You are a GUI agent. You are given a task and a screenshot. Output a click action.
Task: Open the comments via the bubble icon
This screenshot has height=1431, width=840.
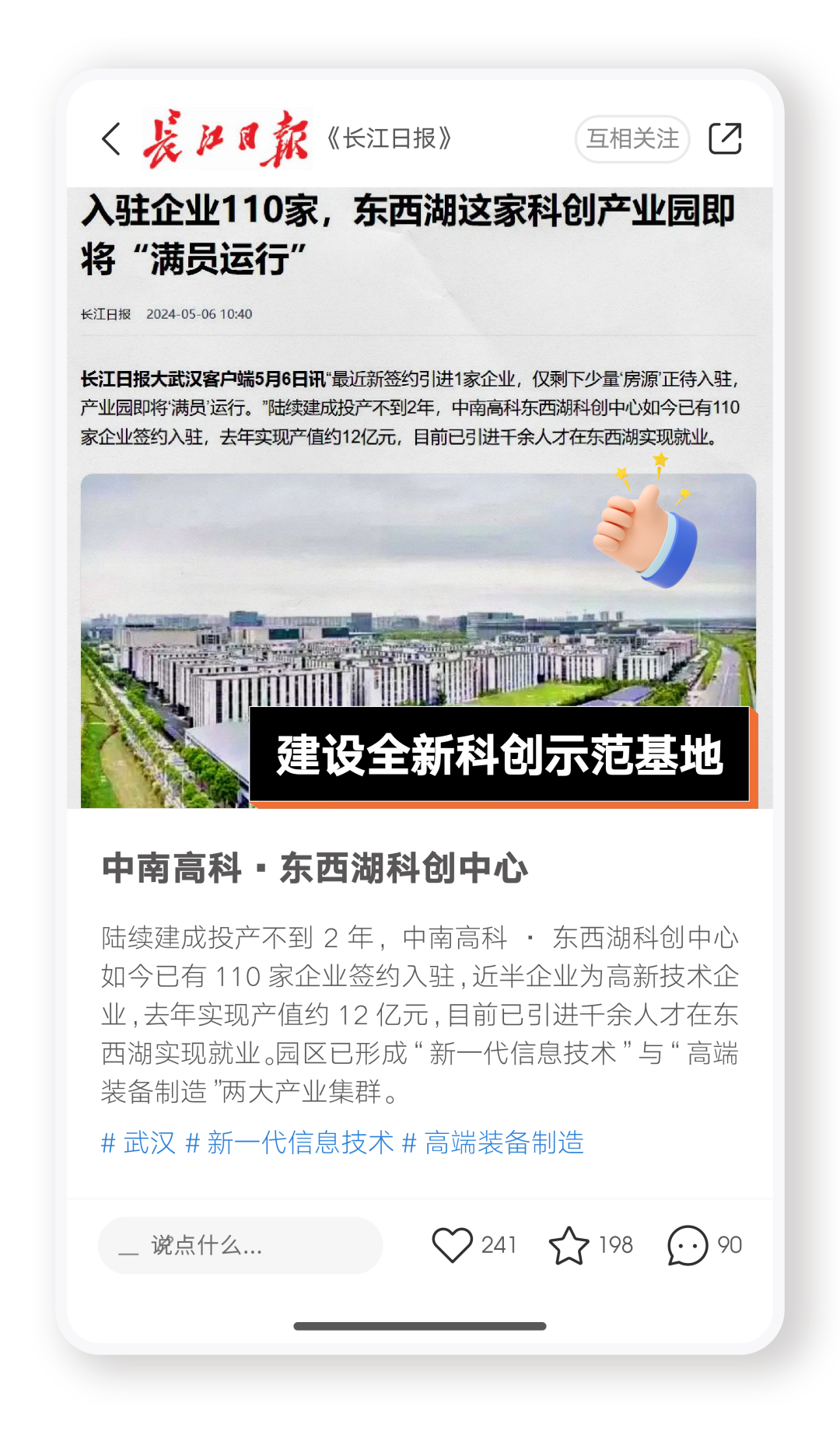click(688, 1245)
